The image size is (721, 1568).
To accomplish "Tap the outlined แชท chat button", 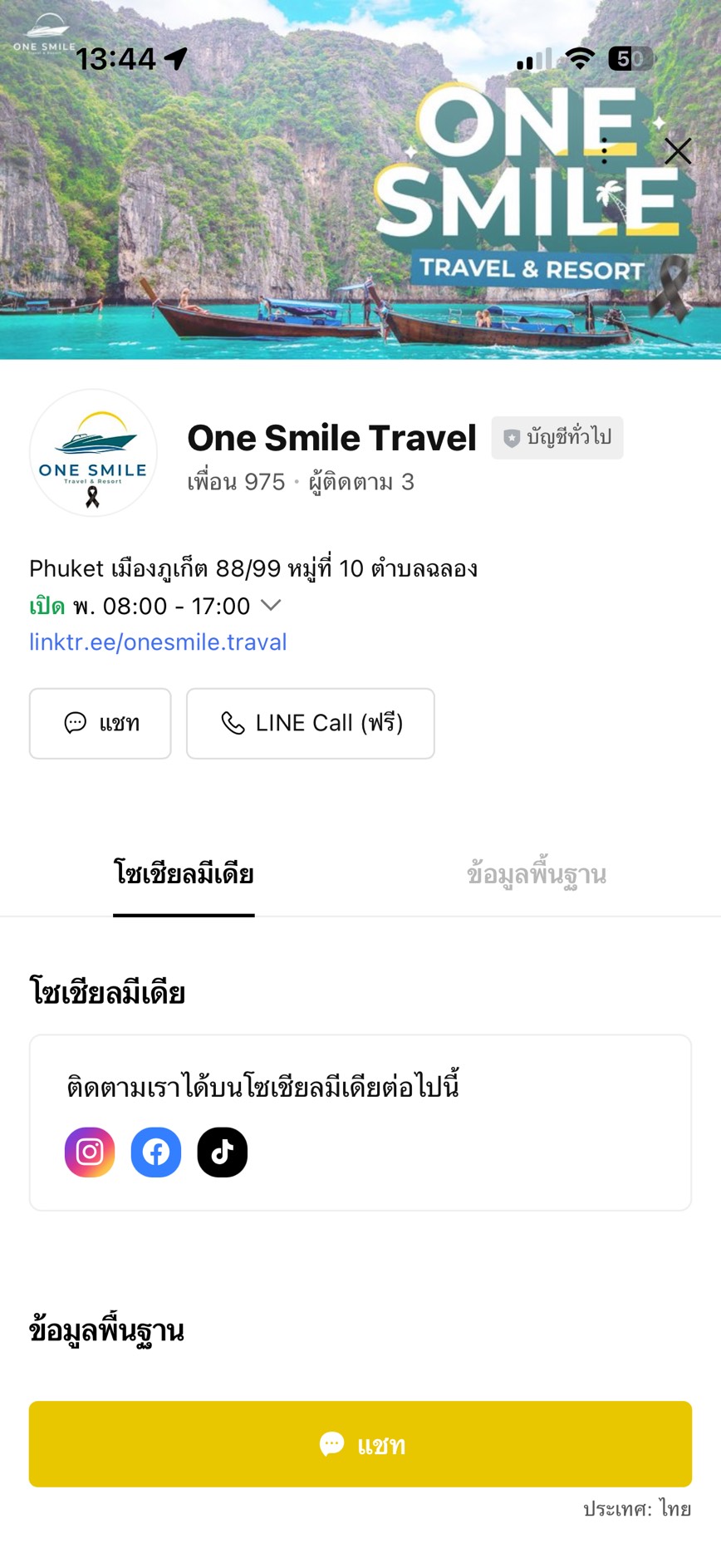I will tap(101, 723).
